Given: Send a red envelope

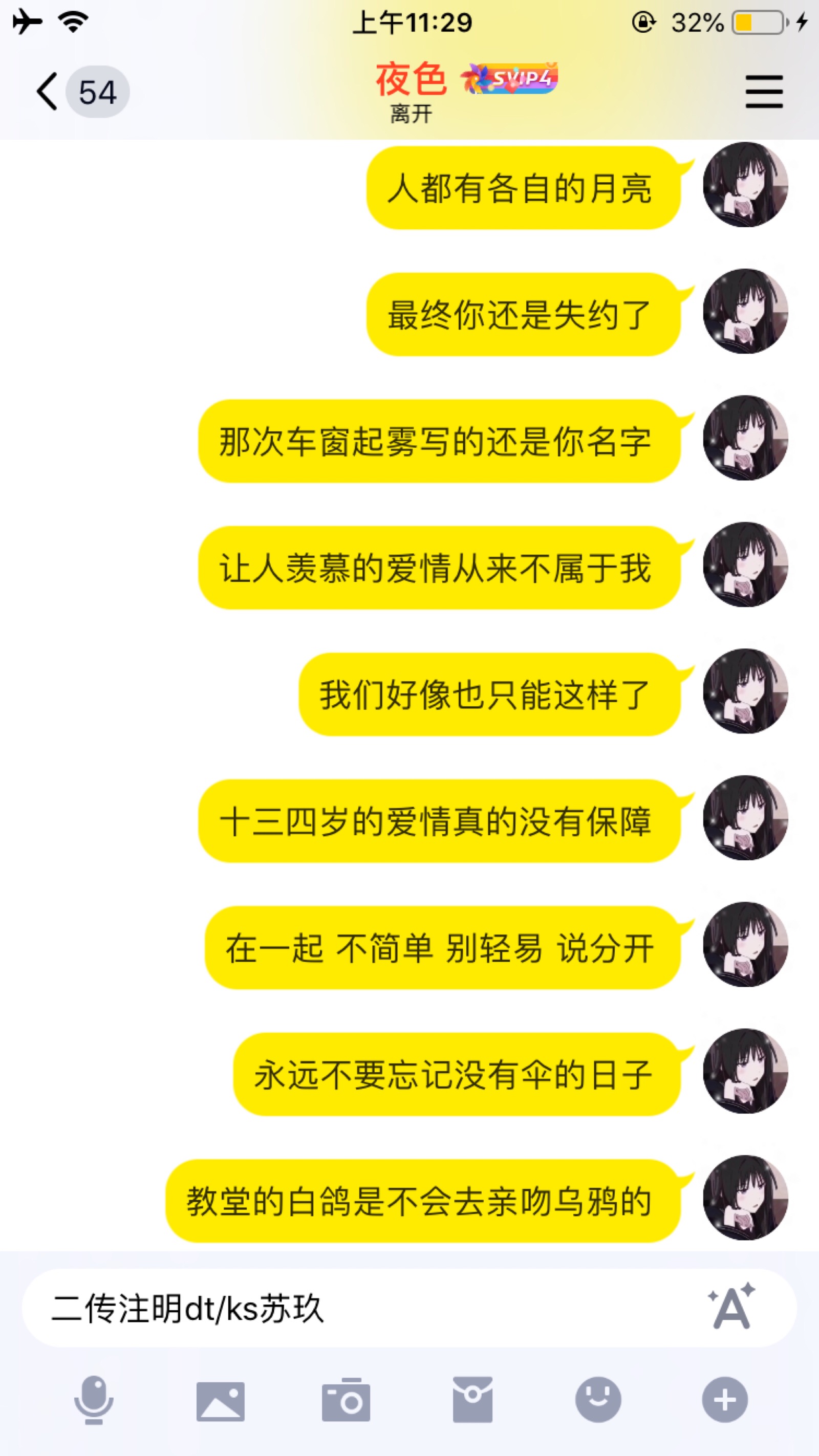Looking at the screenshot, I should [472, 1400].
